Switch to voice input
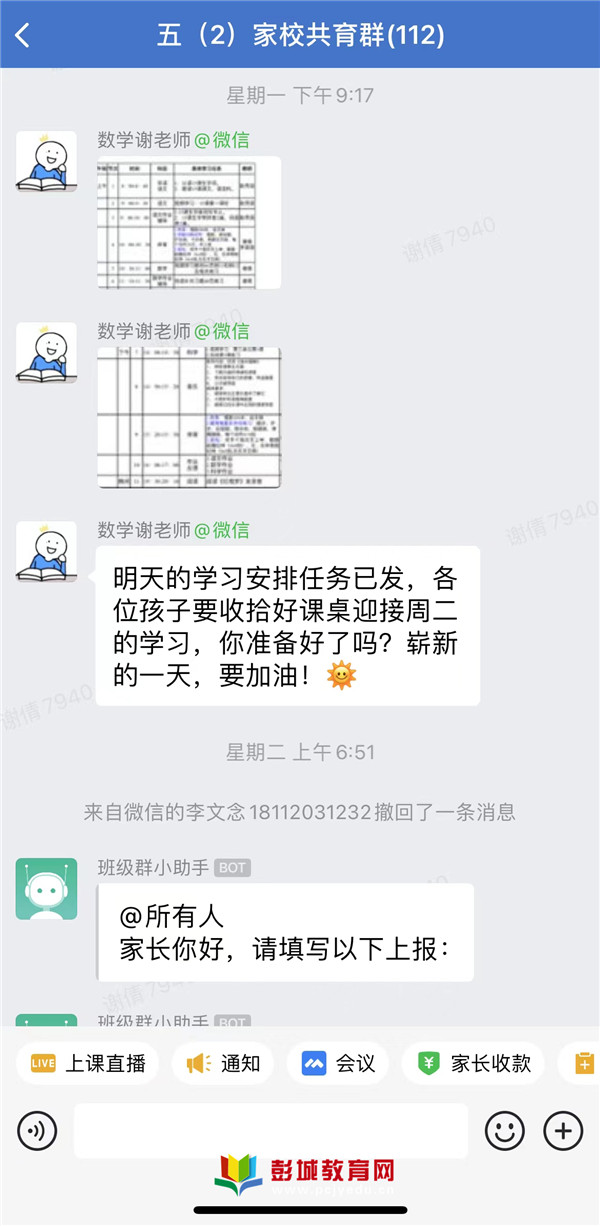Image resolution: width=600 pixels, height=1226 pixels. click(37, 1131)
